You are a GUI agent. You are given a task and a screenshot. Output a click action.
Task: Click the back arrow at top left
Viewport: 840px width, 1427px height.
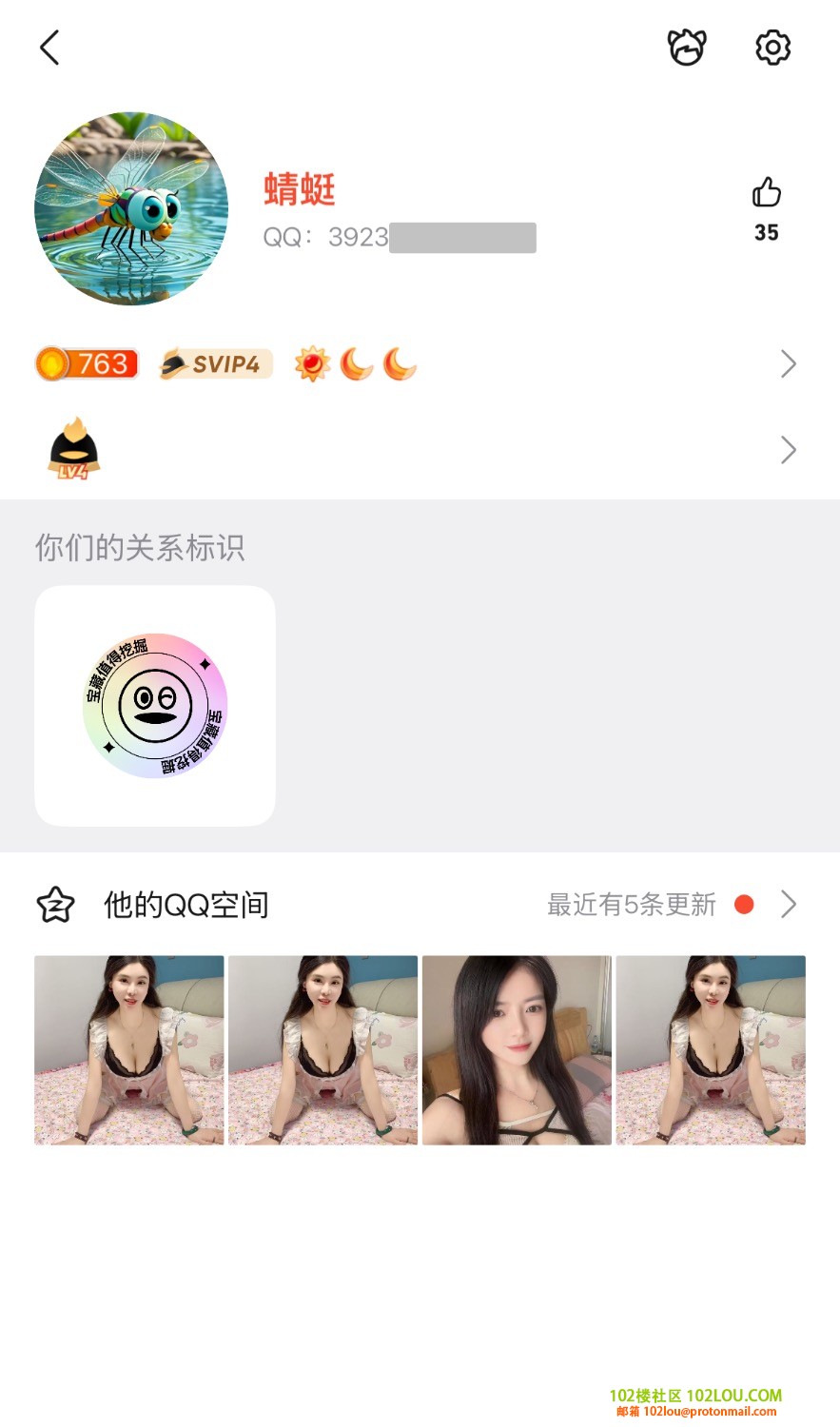[x=49, y=47]
